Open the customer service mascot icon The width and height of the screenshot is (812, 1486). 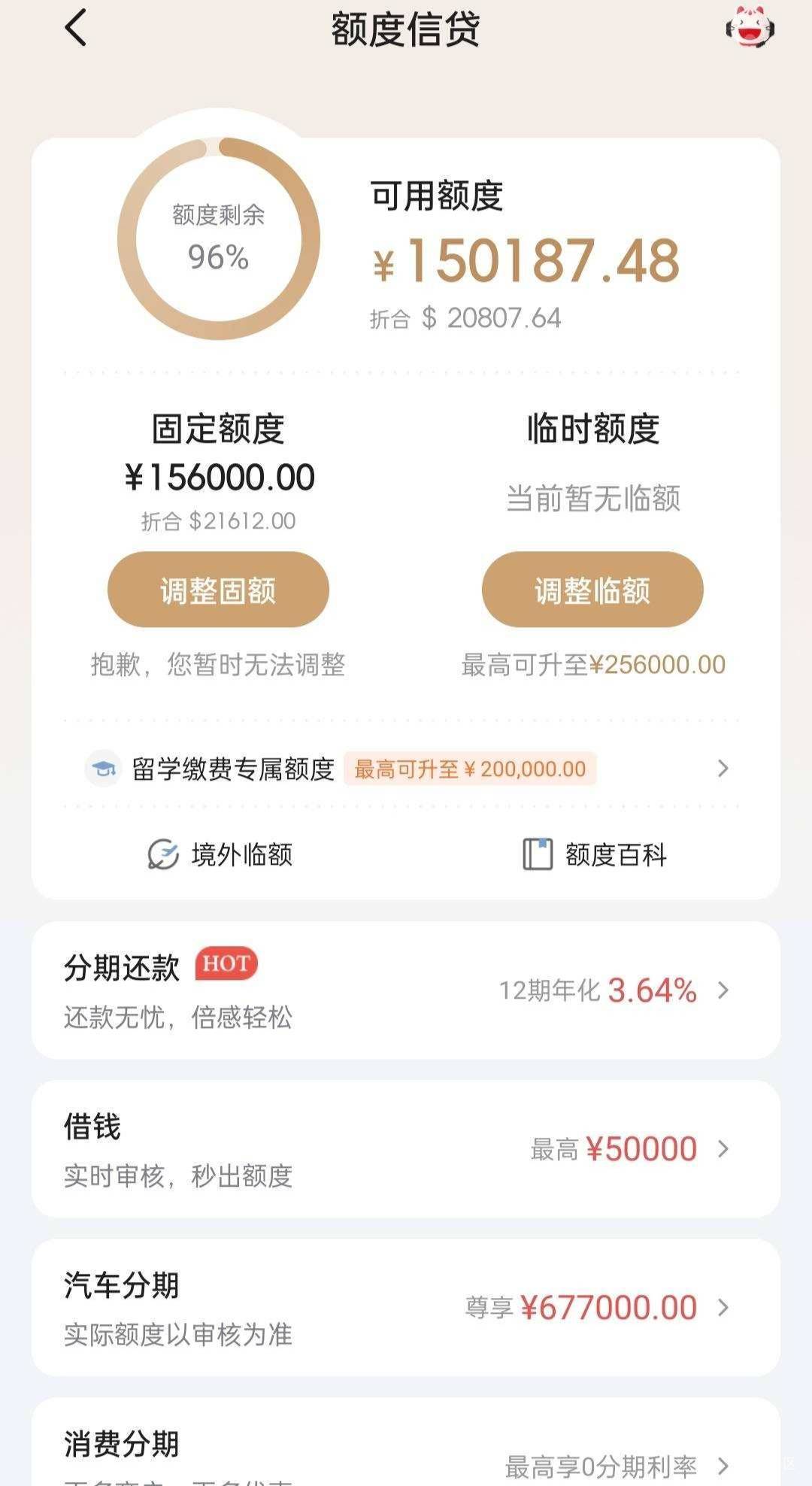(x=750, y=27)
